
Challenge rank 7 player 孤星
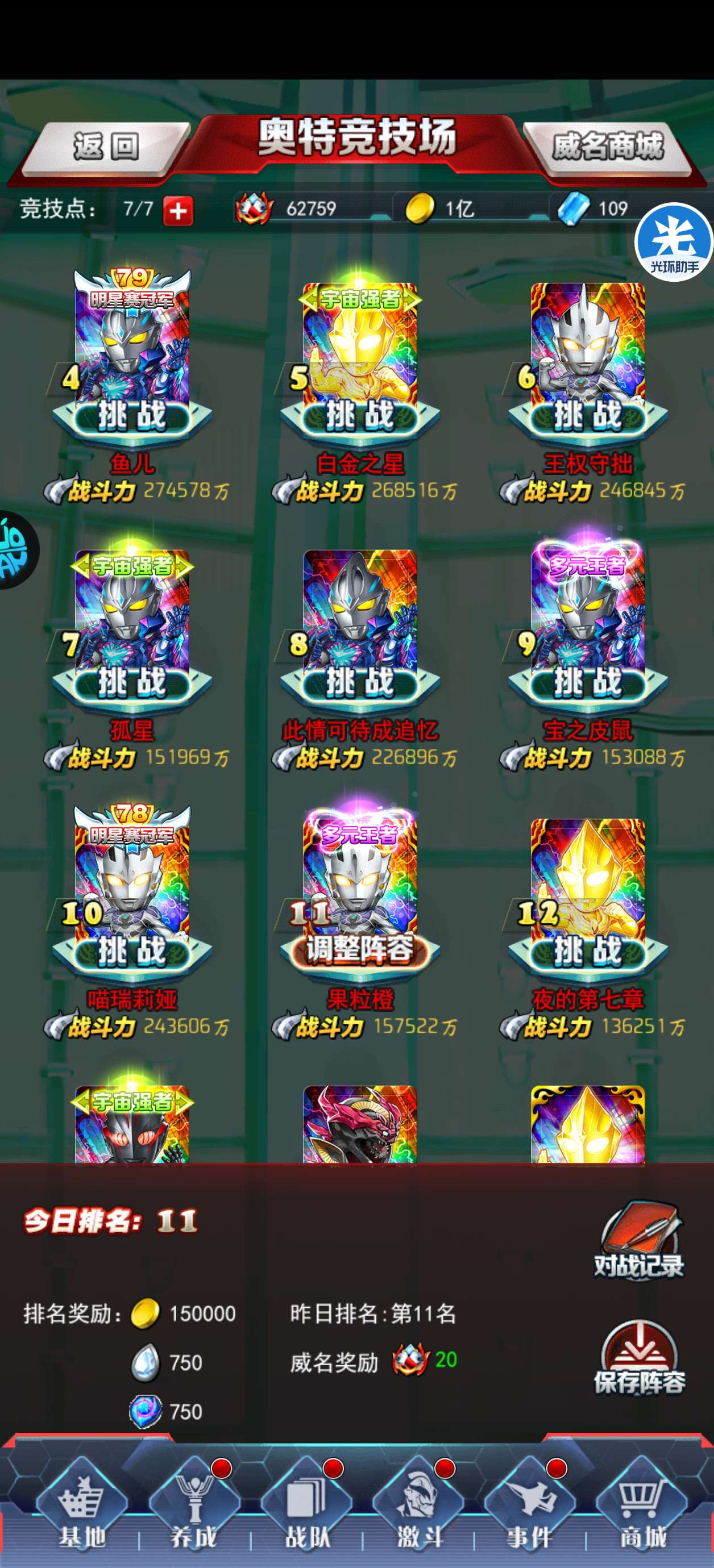pyautogui.click(x=132, y=683)
